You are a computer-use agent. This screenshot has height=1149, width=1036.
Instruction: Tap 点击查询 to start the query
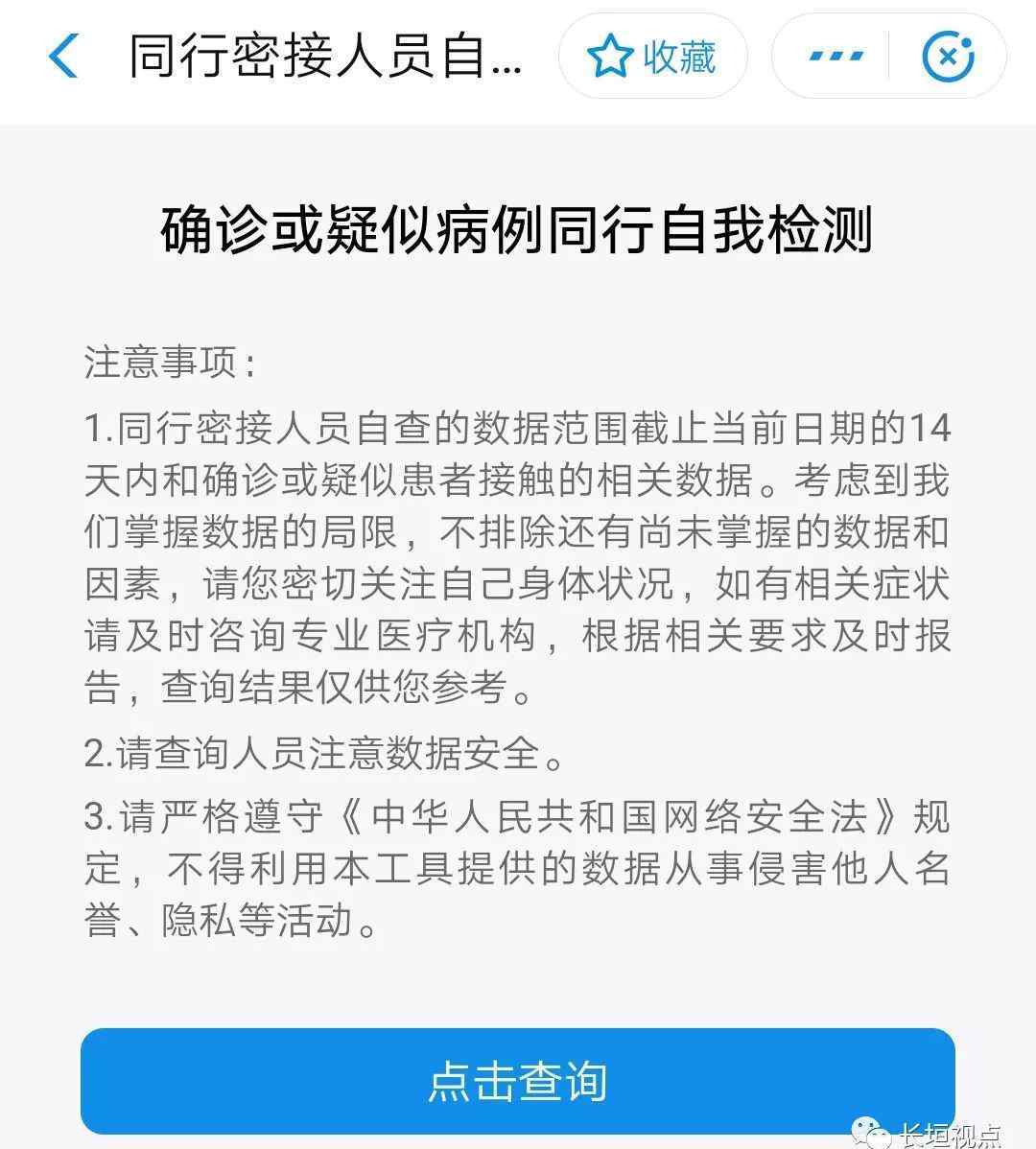pyautogui.click(x=518, y=1081)
